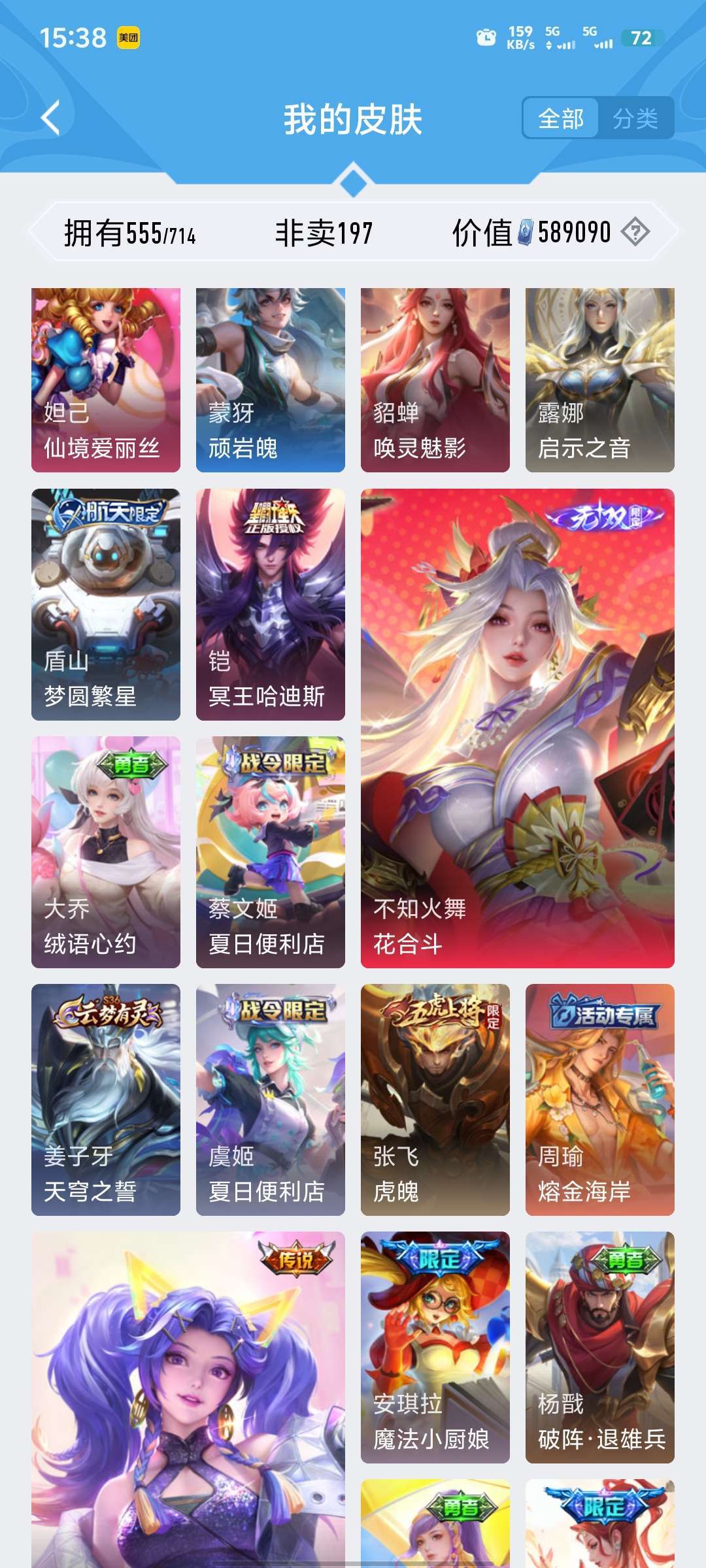
Task: Select the 全部 tab
Action: pyautogui.click(x=561, y=118)
